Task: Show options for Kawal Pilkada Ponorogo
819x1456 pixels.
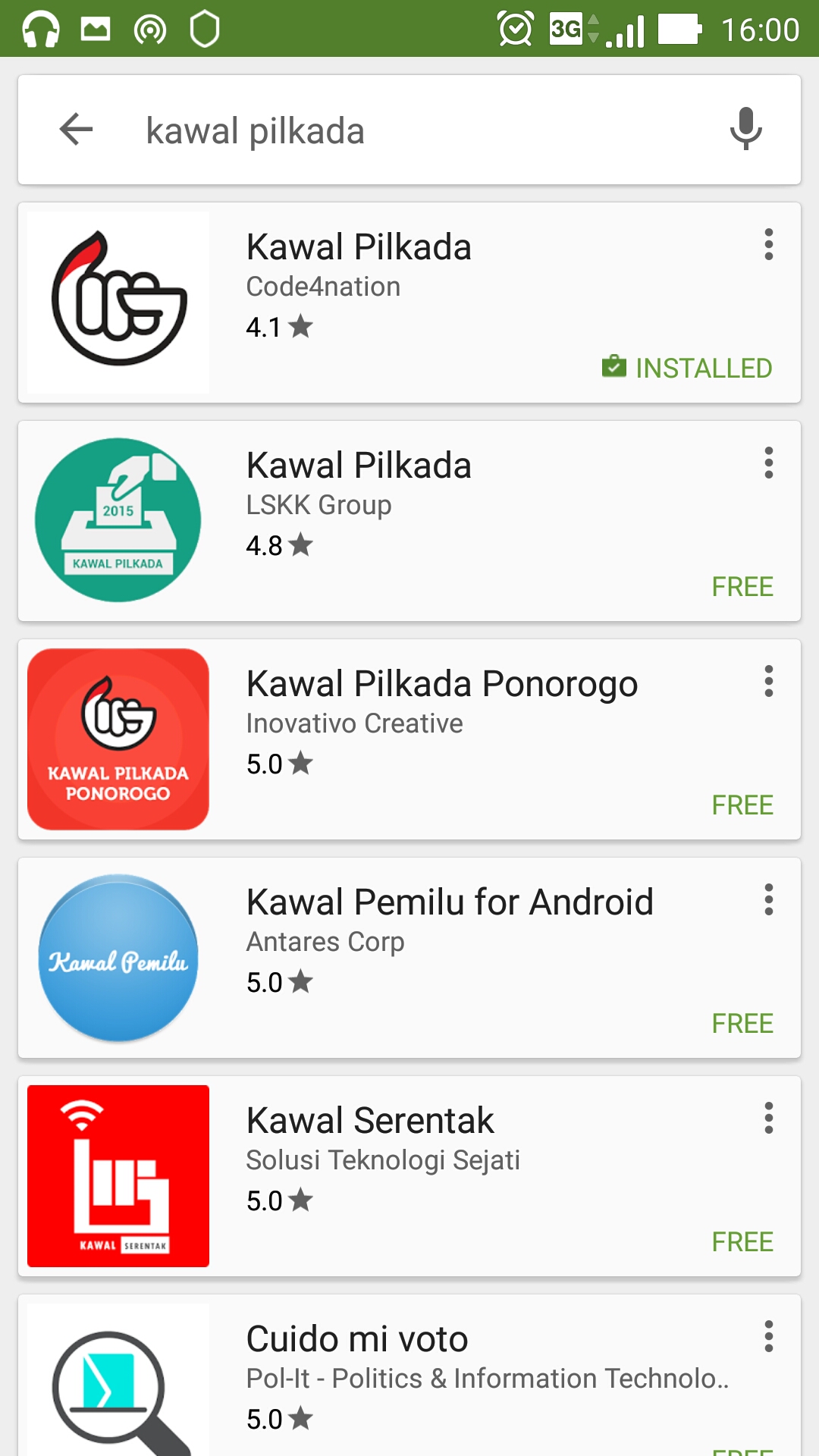Action: tap(768, 682)
